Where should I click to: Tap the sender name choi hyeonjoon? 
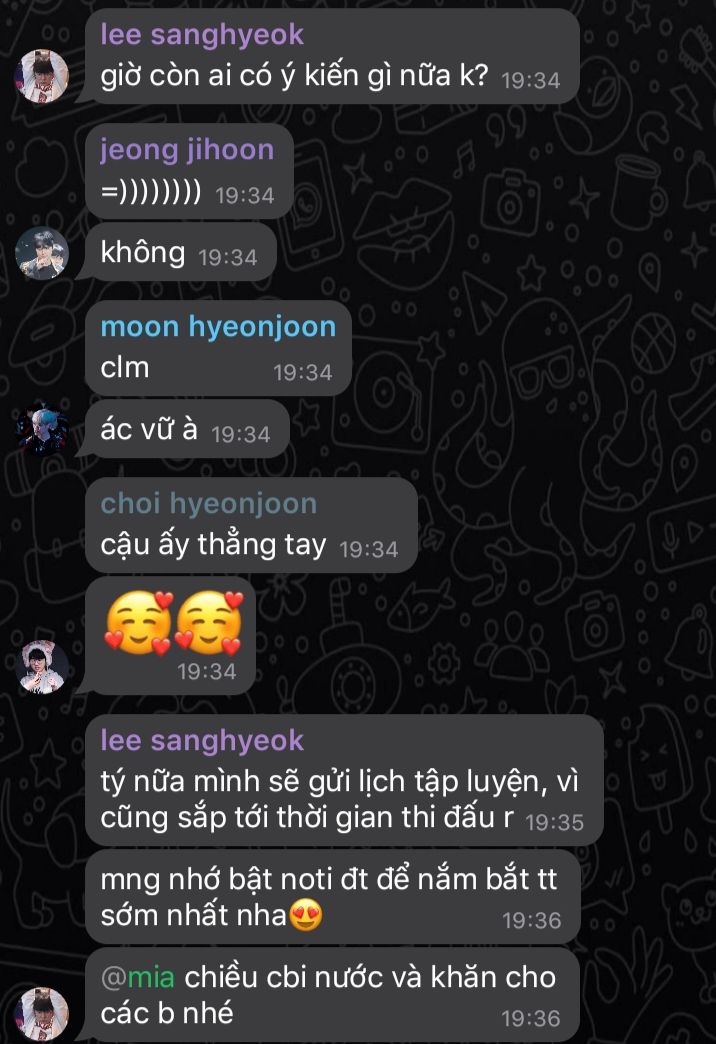point(208,503)
